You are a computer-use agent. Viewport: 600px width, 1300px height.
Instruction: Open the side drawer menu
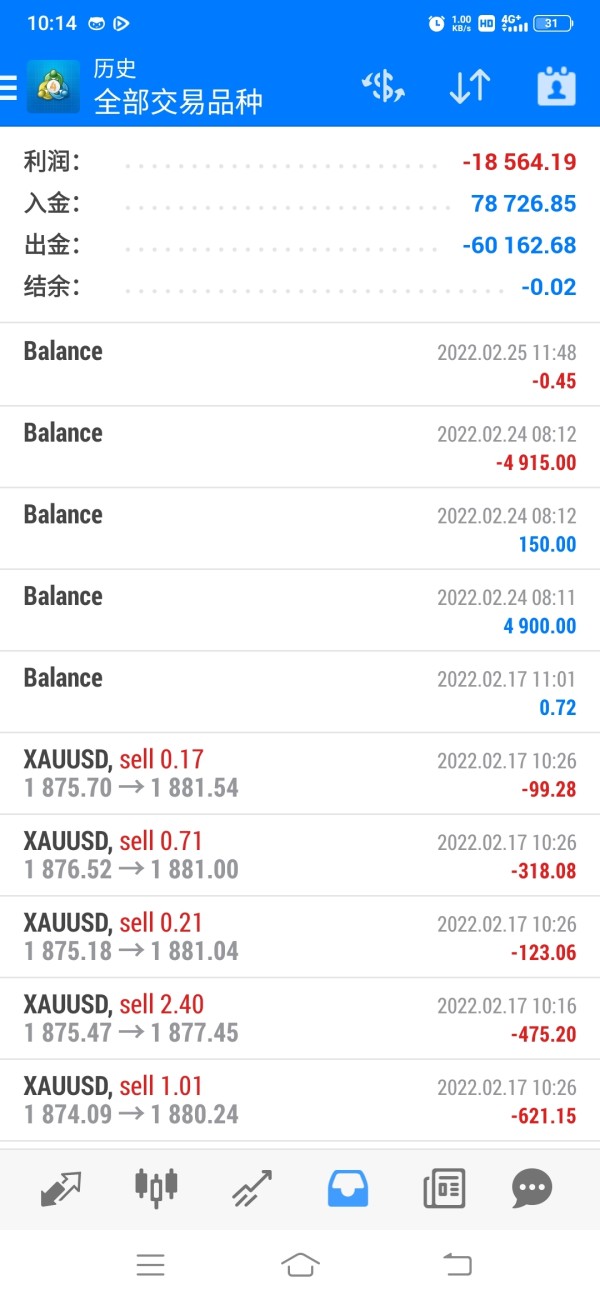pyautogui.click(x=10, y=88)
